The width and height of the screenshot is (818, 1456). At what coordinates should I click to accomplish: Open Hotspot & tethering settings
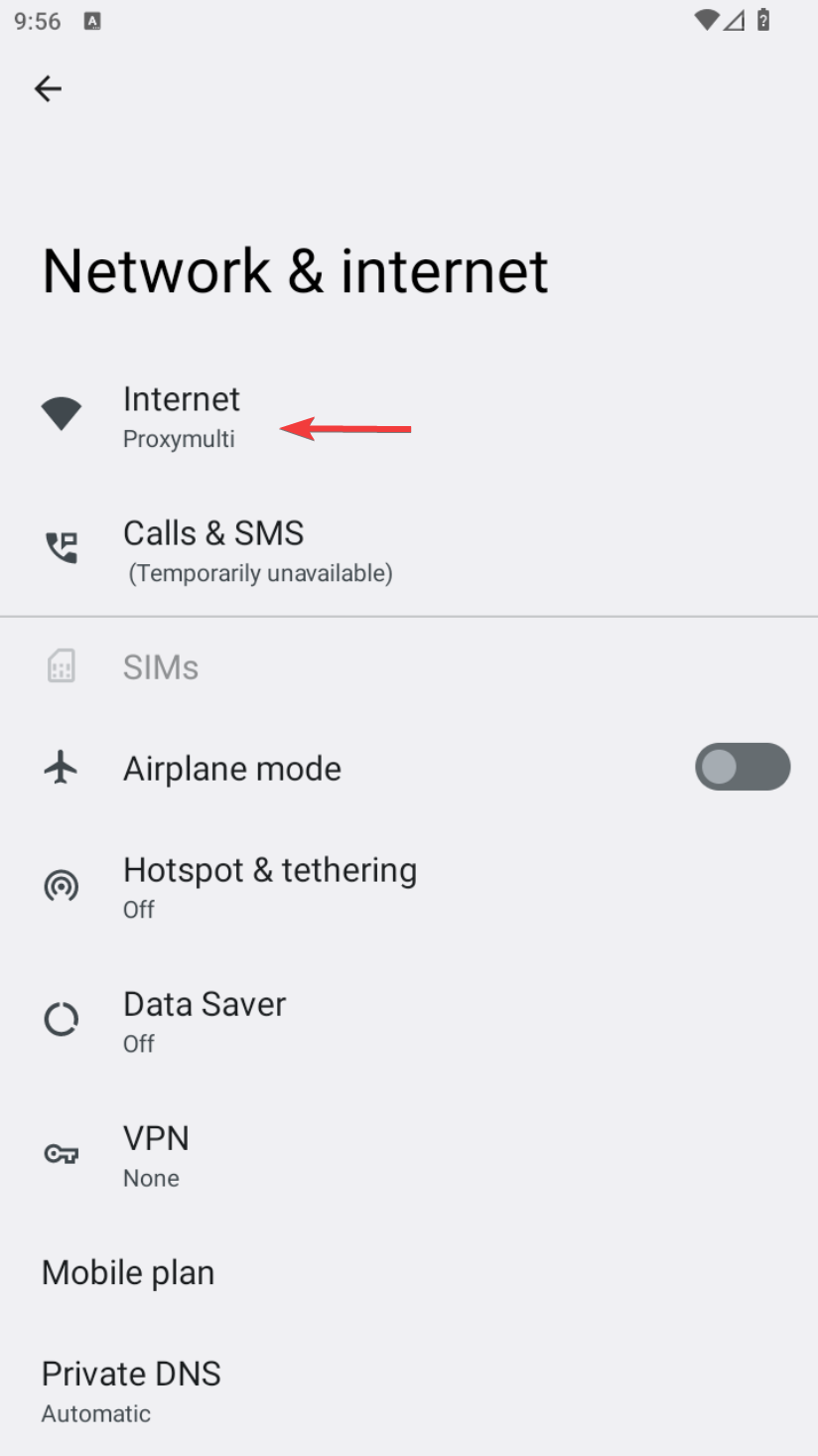tap(409, 886)
